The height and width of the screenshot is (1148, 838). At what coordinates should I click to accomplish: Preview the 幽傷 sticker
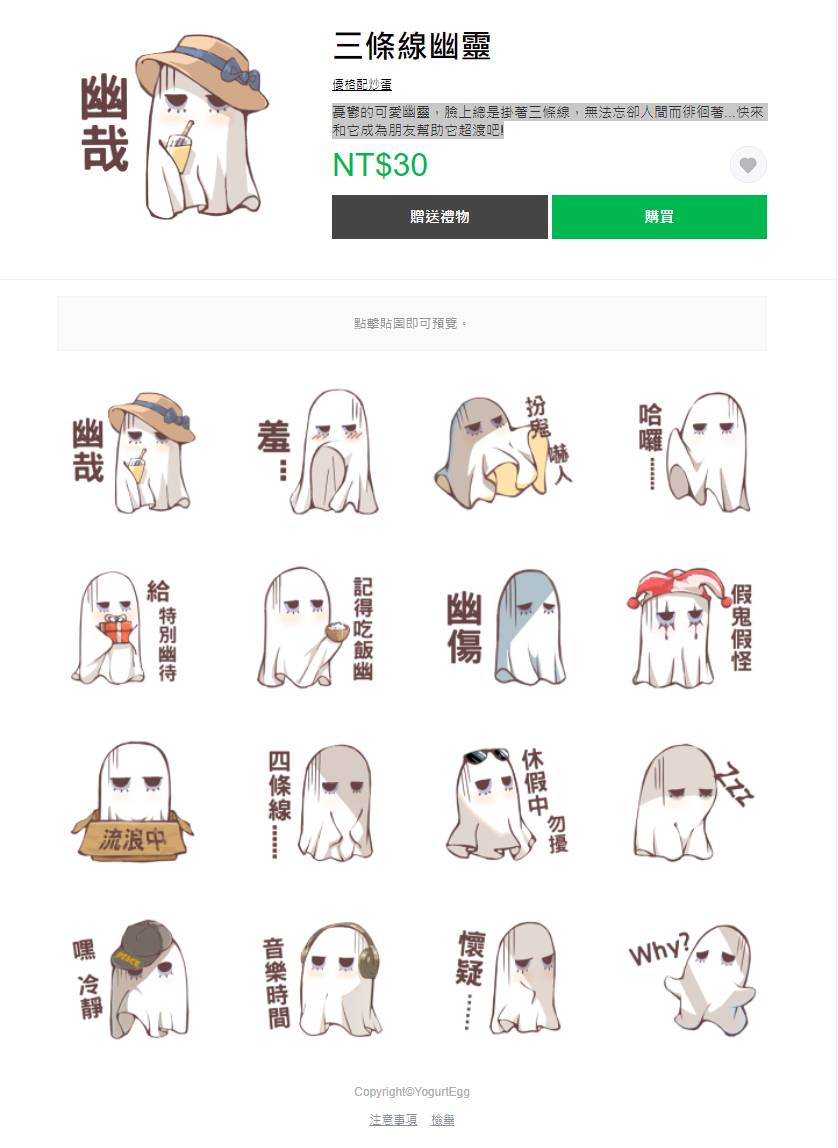(506, 628)
